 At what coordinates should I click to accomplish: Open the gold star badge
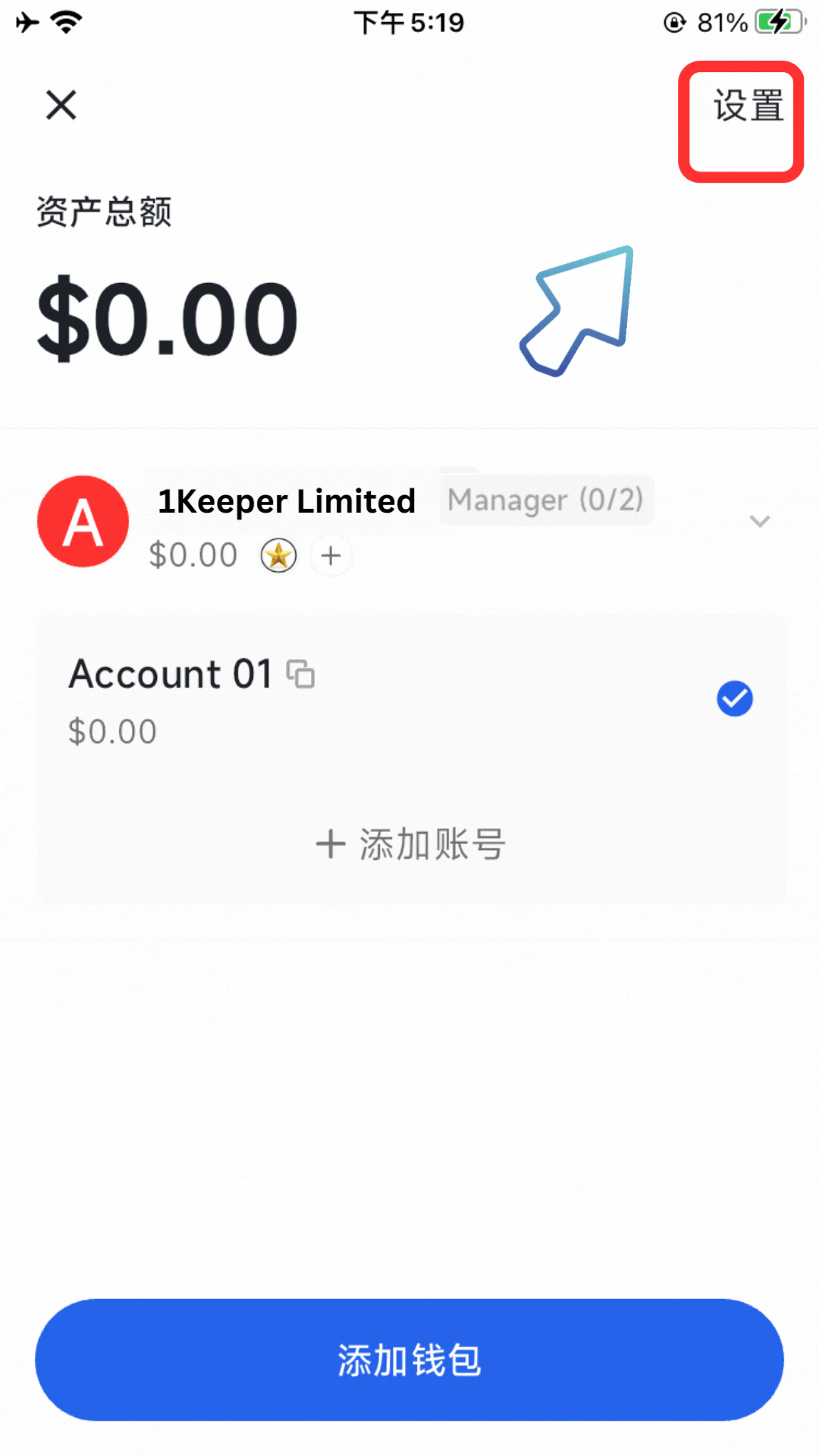tap(278, 556)
